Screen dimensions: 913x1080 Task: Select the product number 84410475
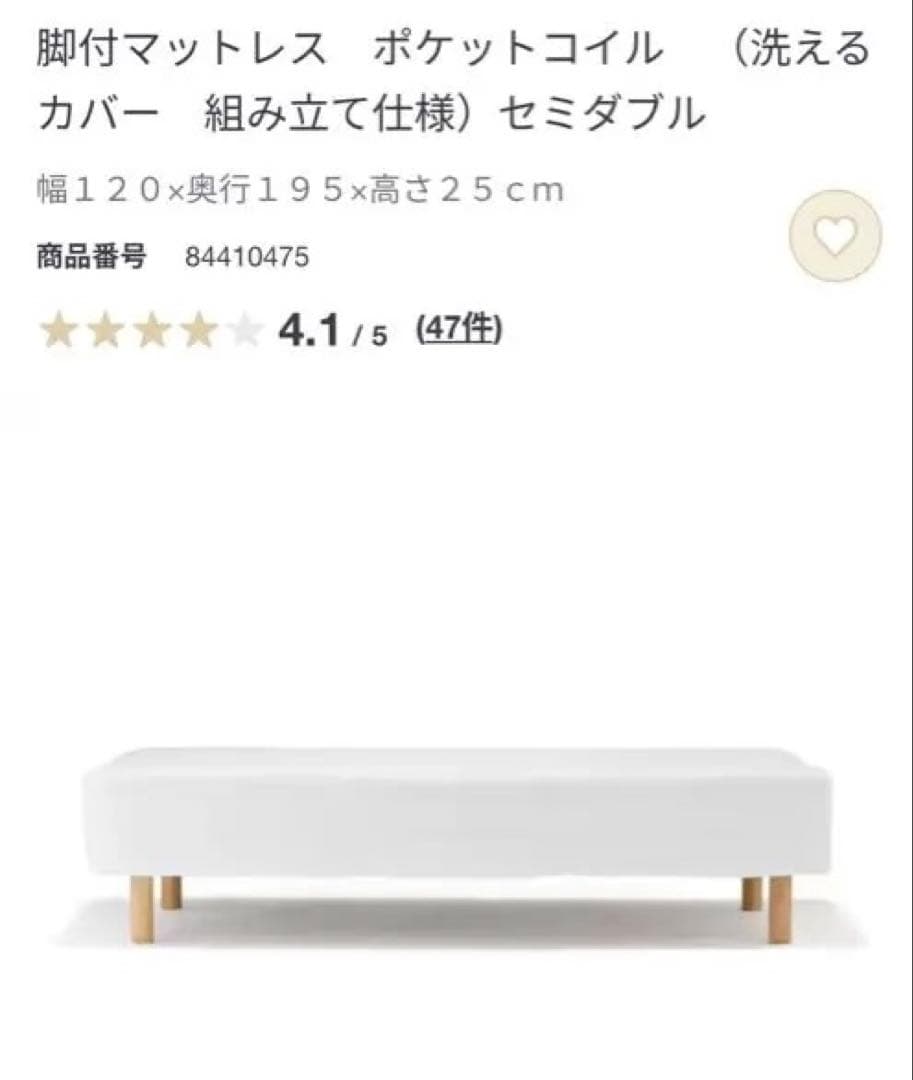[246, 257]
